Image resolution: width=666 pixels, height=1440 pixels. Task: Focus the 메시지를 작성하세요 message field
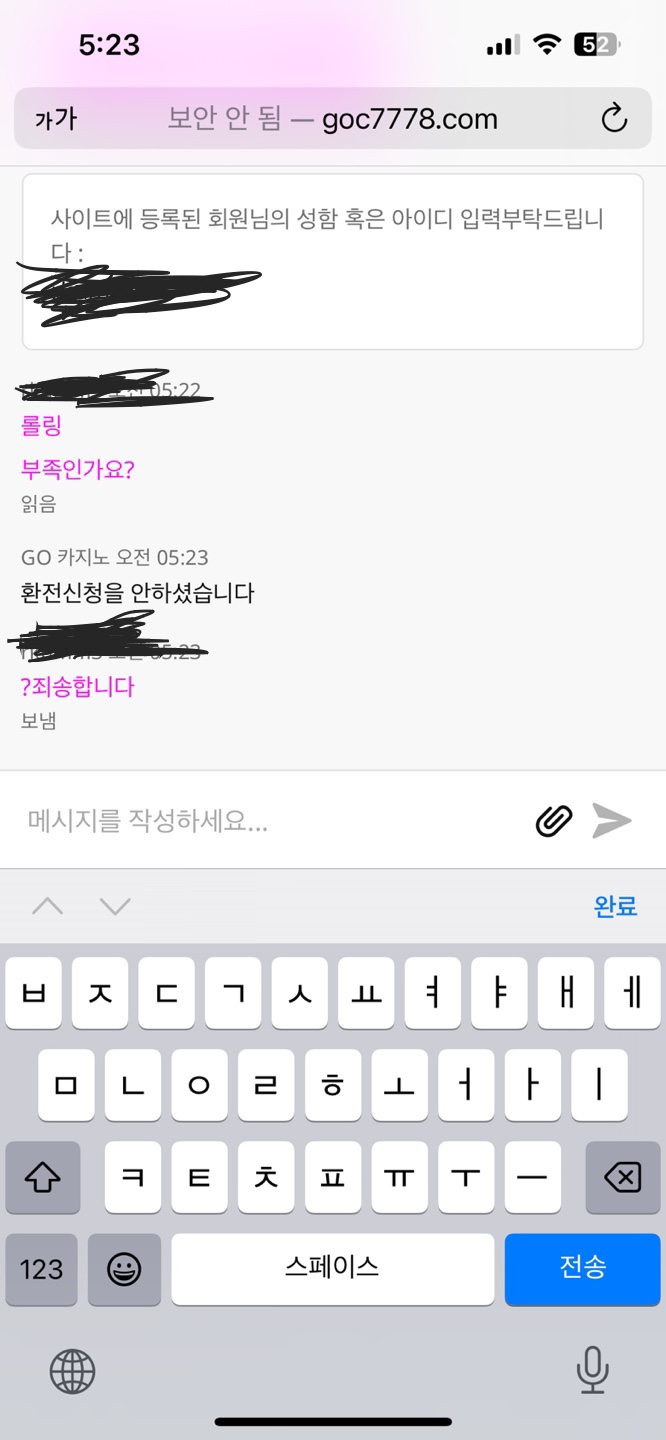click(270, 821)
